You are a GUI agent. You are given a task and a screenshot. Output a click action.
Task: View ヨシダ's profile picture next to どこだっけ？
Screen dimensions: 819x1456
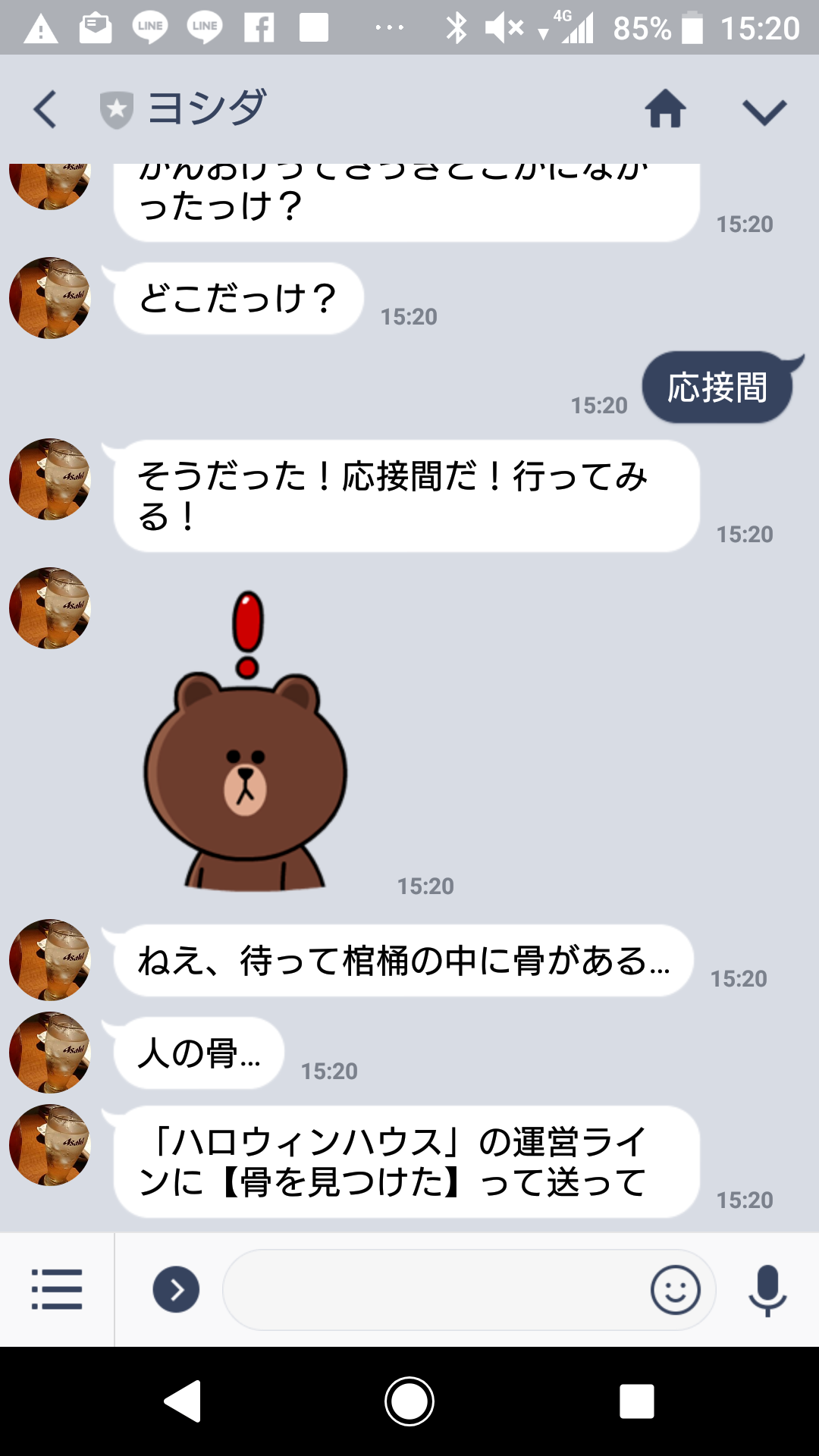pos(50,298)
